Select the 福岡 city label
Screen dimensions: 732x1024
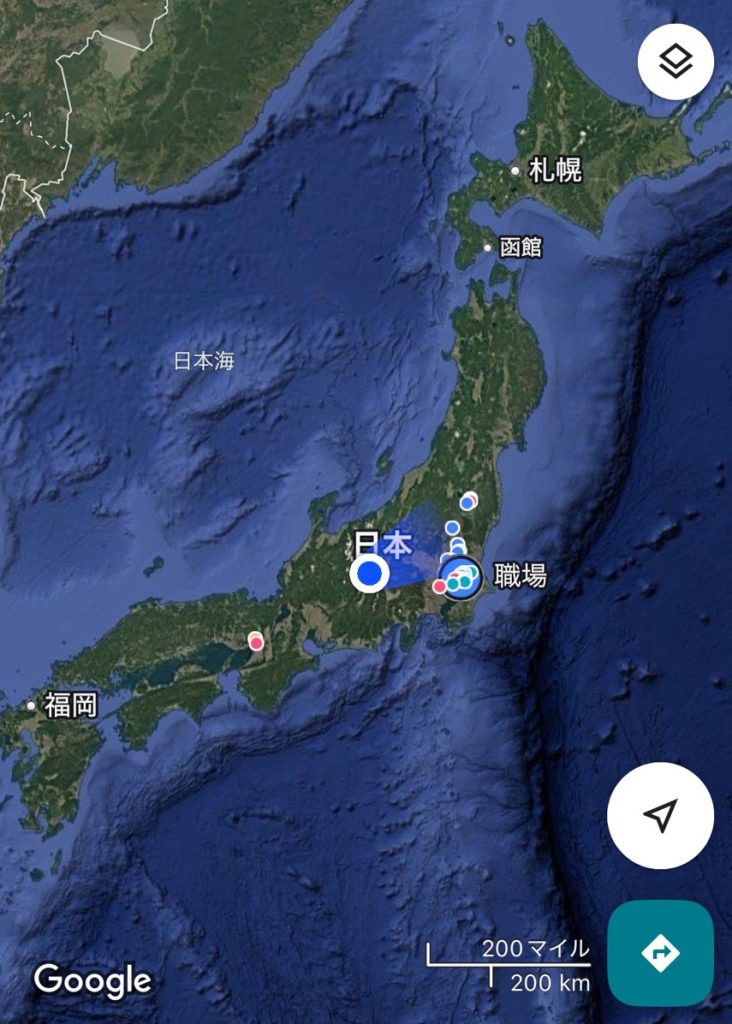(71, 706)
